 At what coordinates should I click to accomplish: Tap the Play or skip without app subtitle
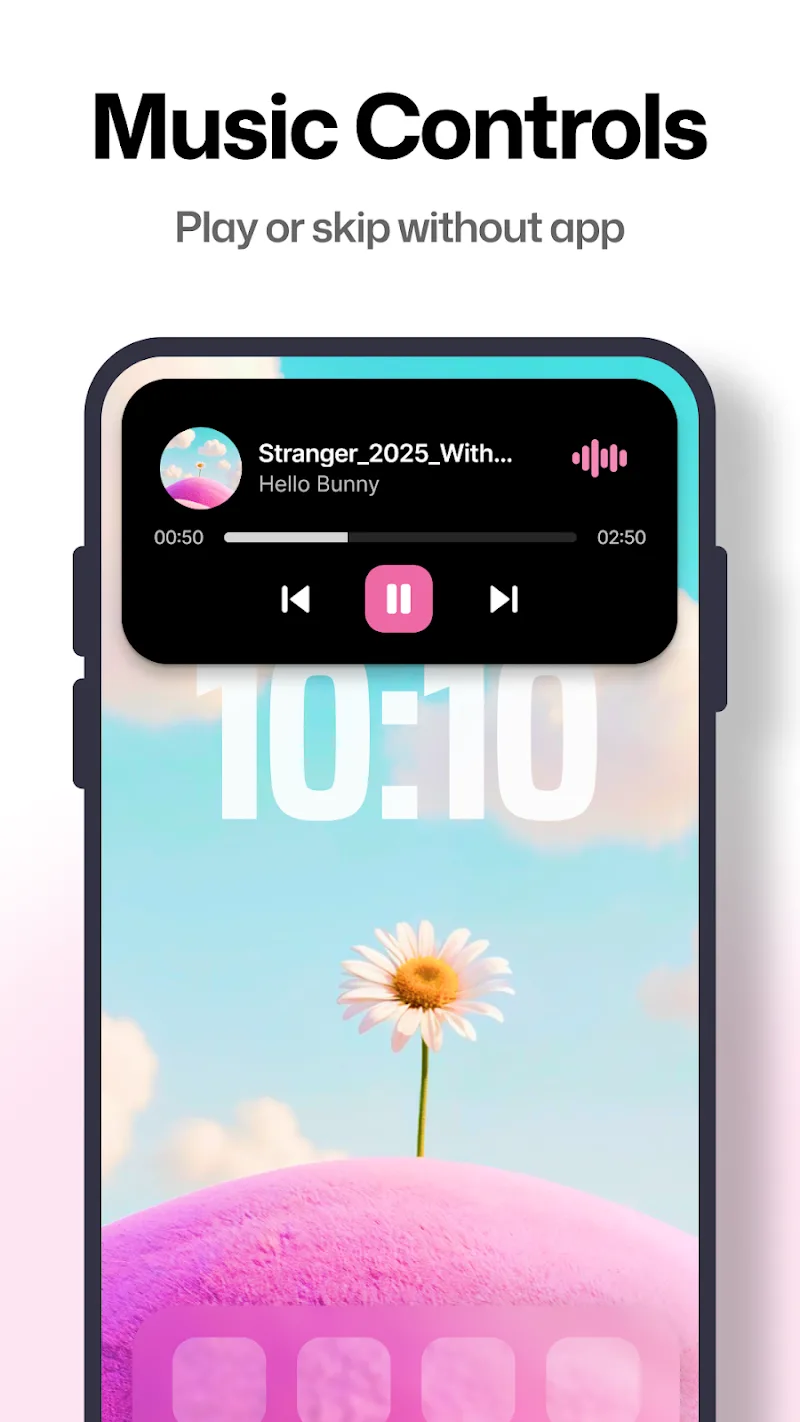[x=400, y=228]
